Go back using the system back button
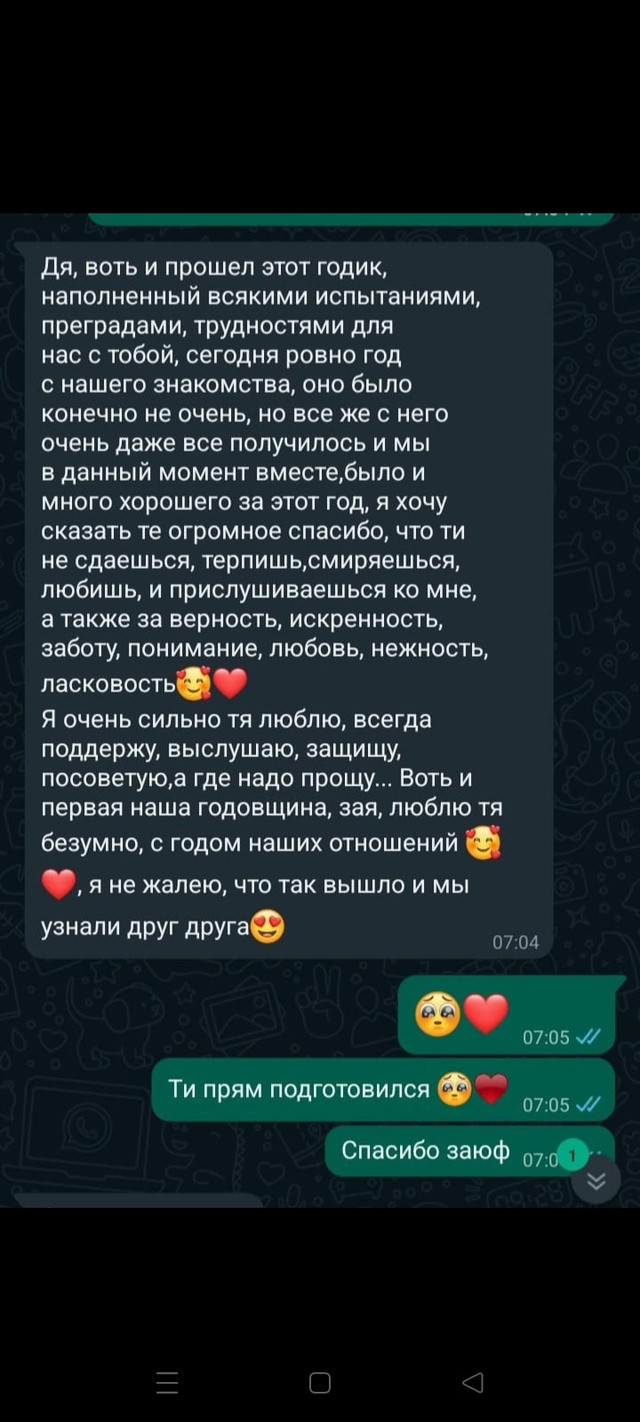This screenshot has height=1422, width=640. pyautogui.click(x=473, y=1382)
